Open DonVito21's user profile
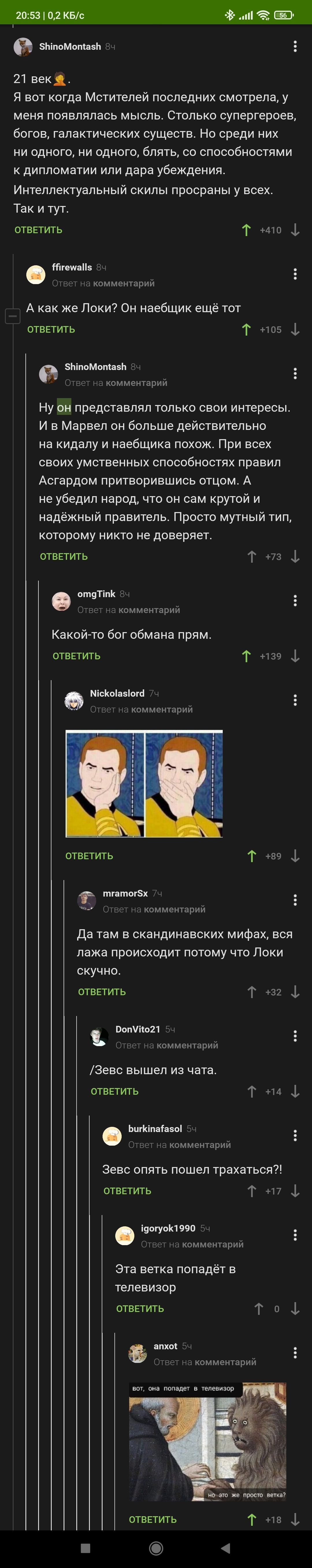This screenshot has height=1568, width=312. [138, 1029]
